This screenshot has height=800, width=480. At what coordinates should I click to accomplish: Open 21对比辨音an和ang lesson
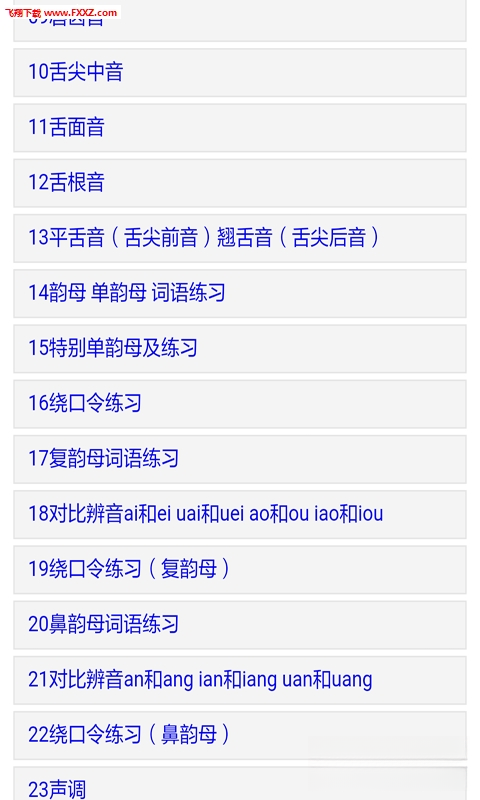click(240, 680)
